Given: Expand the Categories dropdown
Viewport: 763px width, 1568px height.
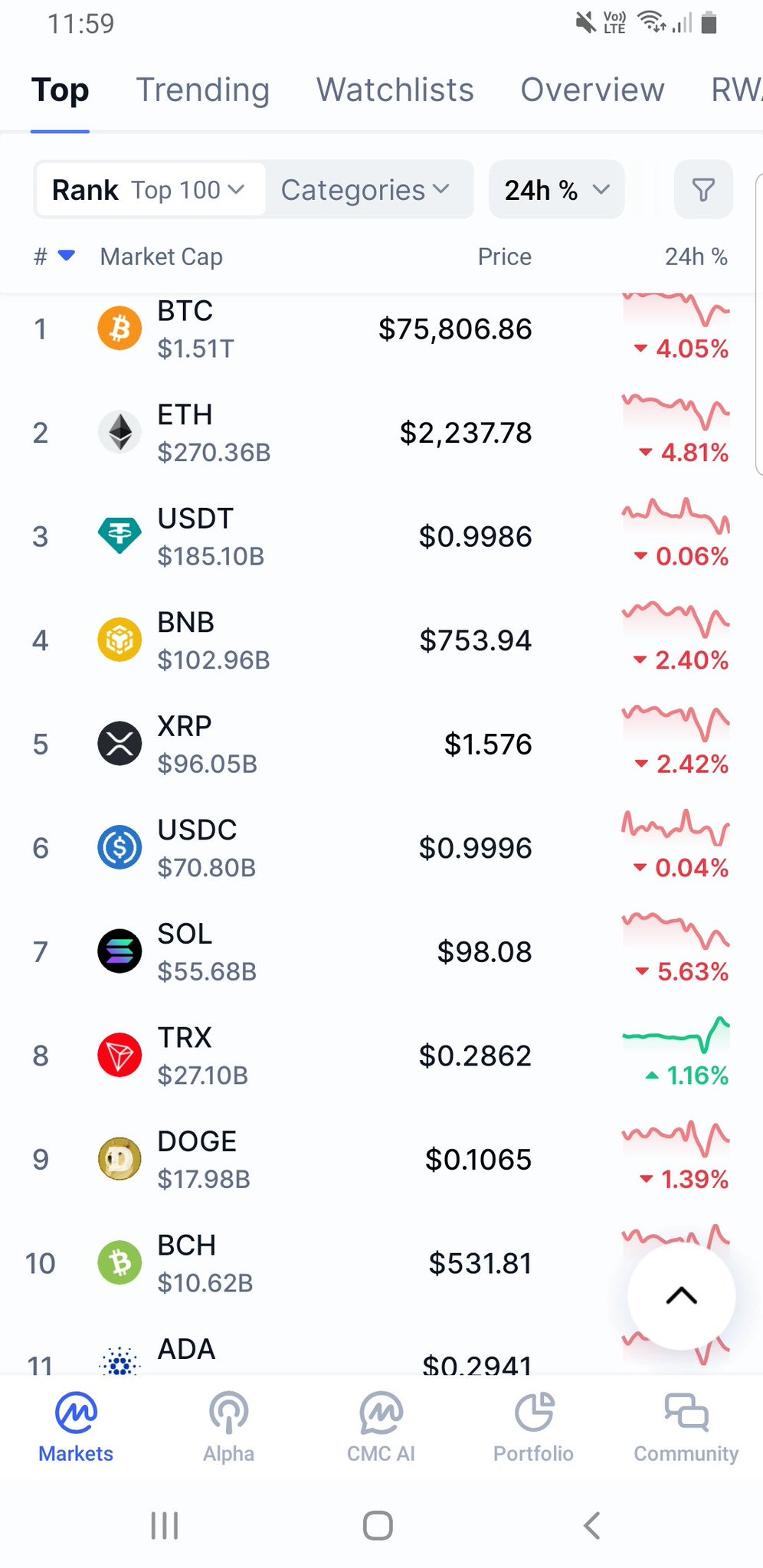Looking at the screenshot, I should pos(365,189).
